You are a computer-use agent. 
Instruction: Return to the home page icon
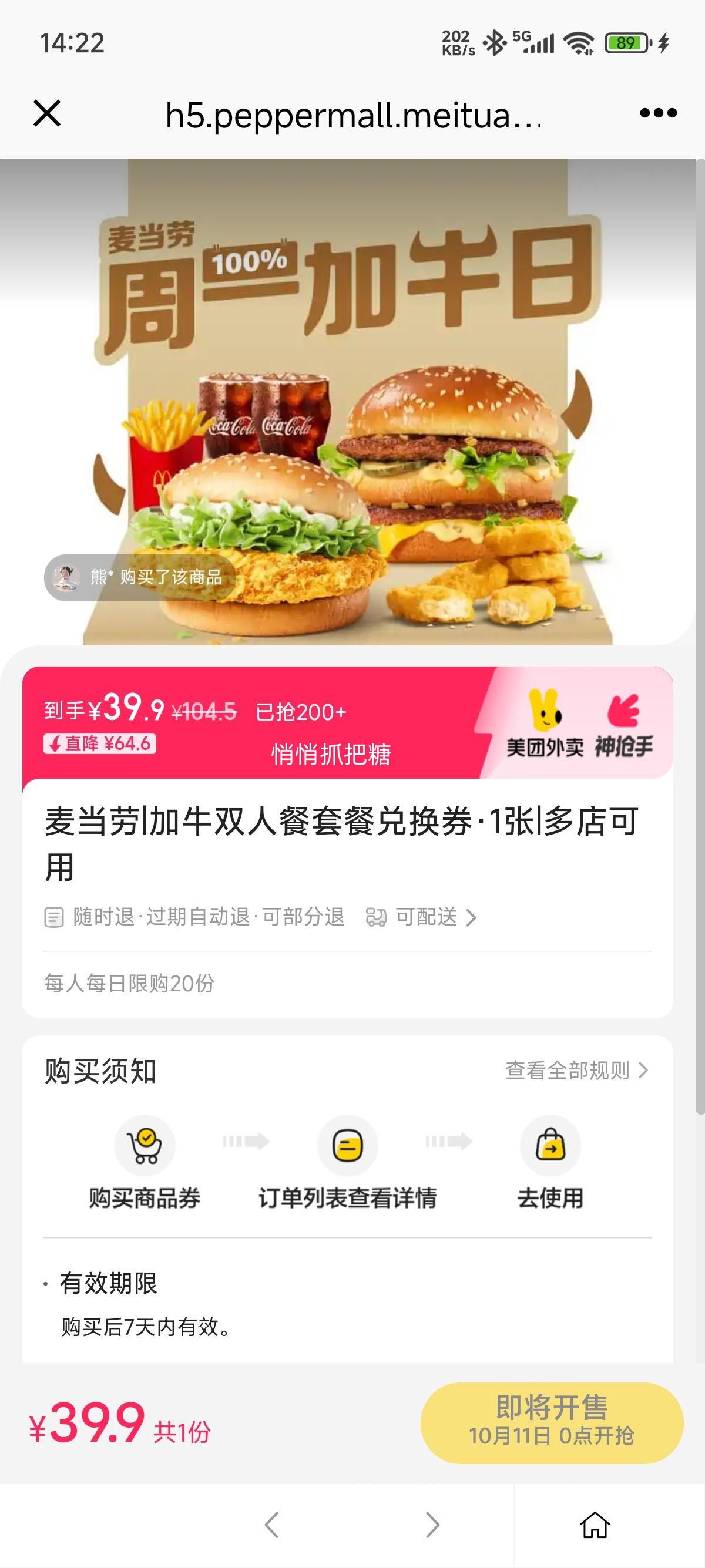click(594, 1525)
